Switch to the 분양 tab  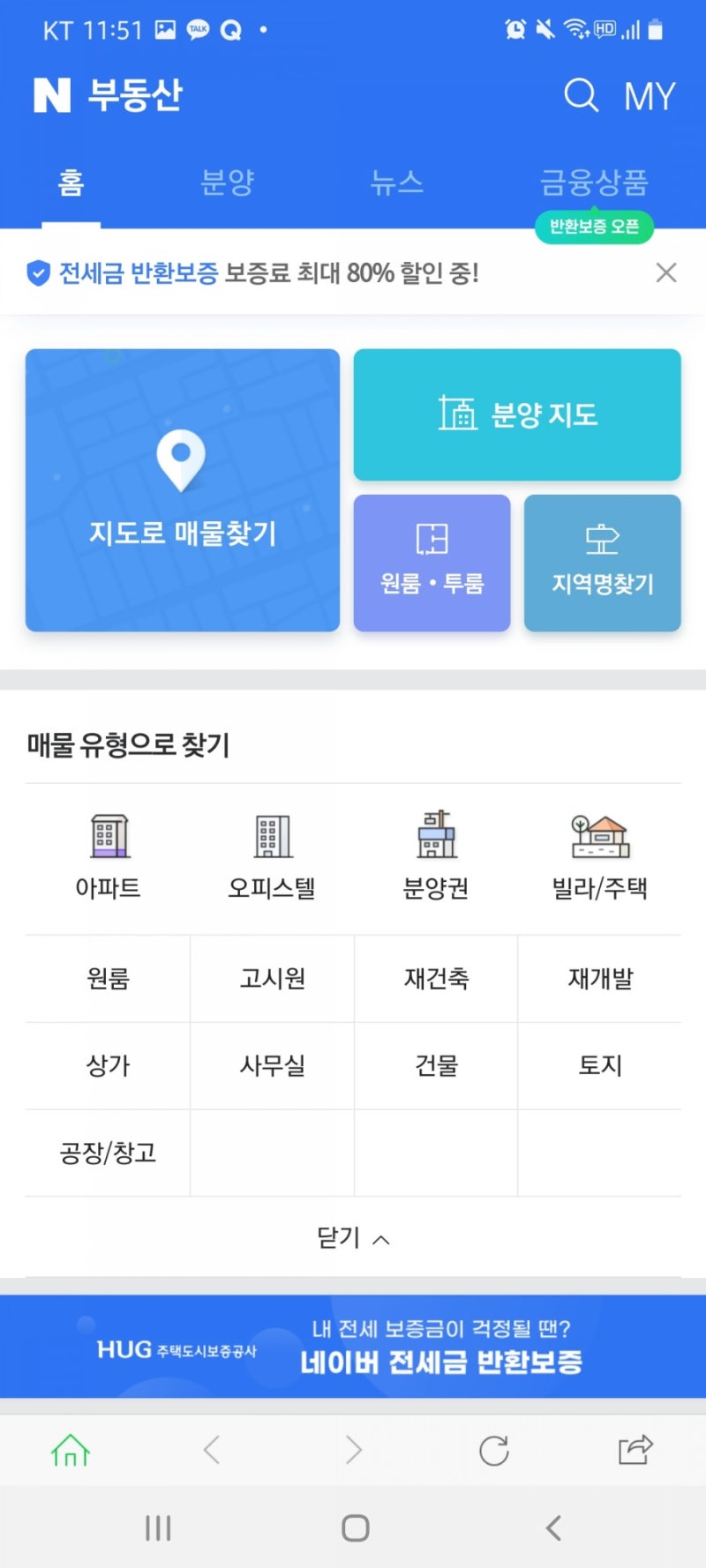click(x=228, y=183)
